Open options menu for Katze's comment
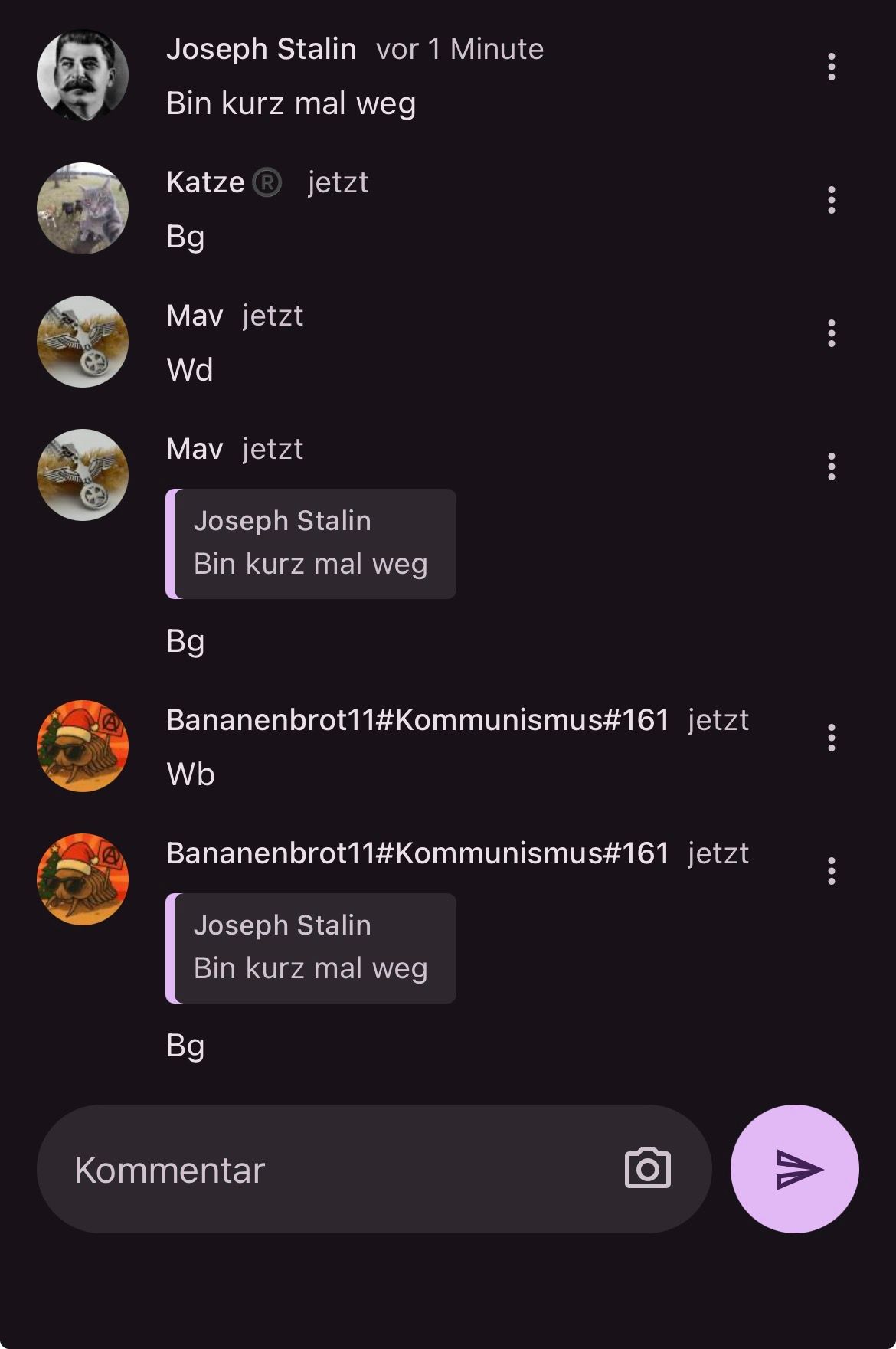 tap(831, 201)
